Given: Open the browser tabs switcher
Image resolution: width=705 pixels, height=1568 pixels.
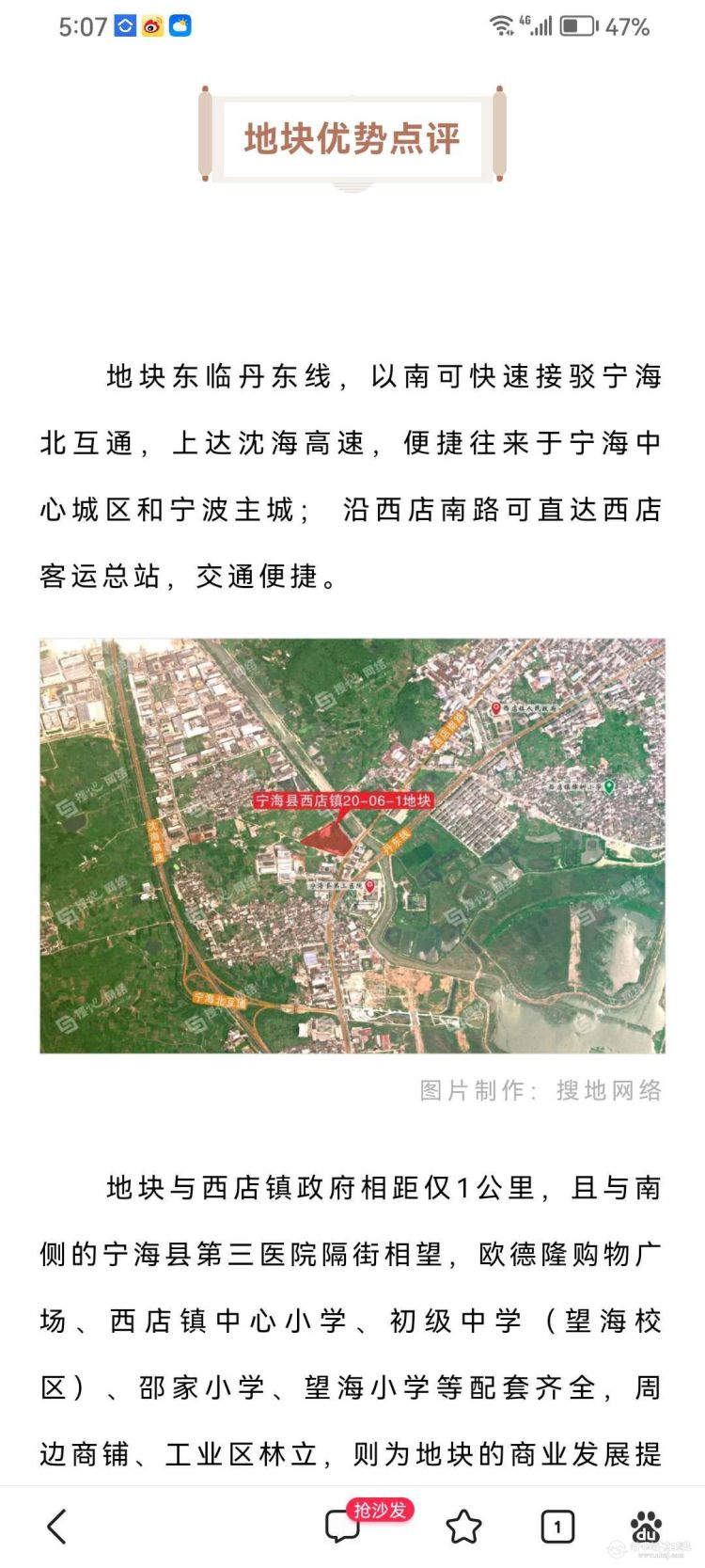Looking at the screenshot, I should click(557, 1527).
